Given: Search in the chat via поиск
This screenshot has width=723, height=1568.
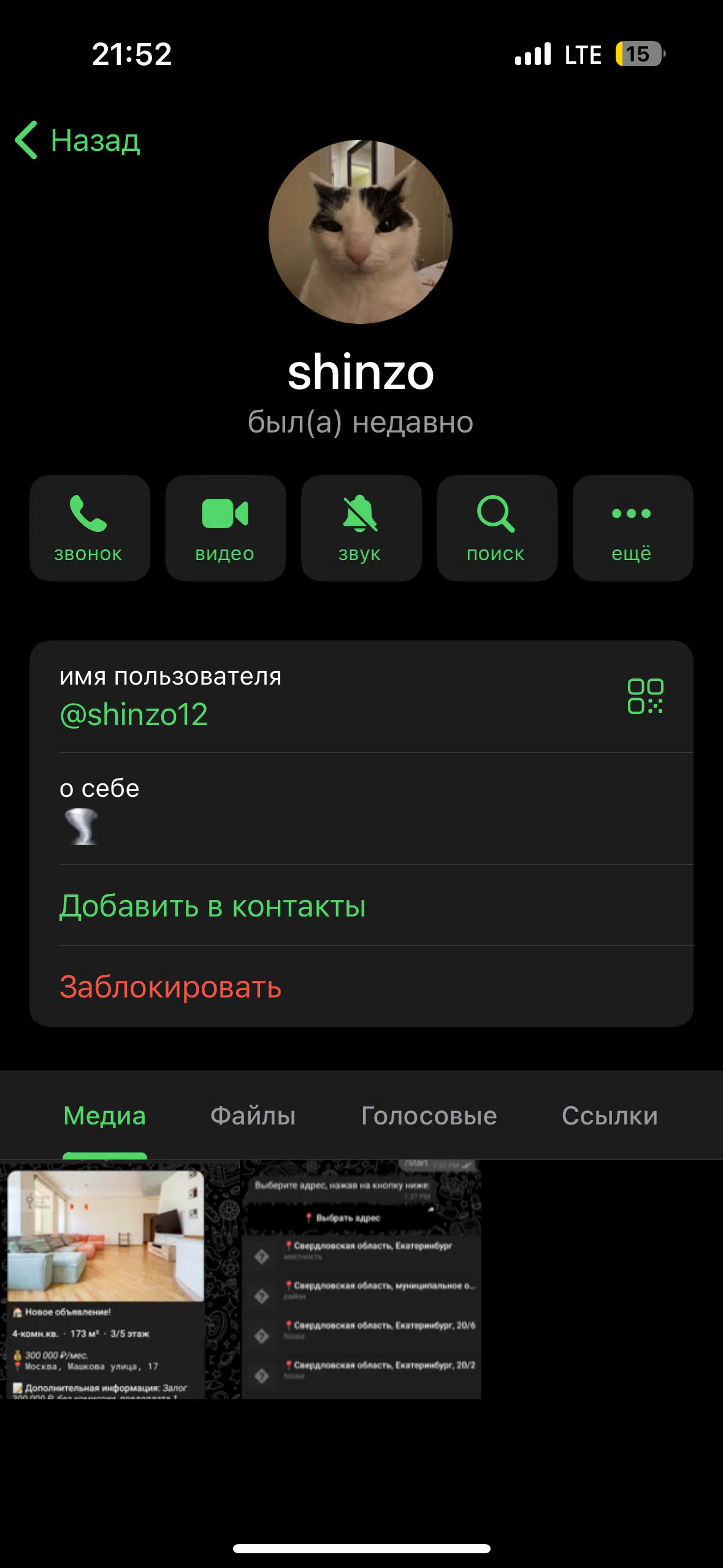Looking at the screenshot, I should (497, 528).
